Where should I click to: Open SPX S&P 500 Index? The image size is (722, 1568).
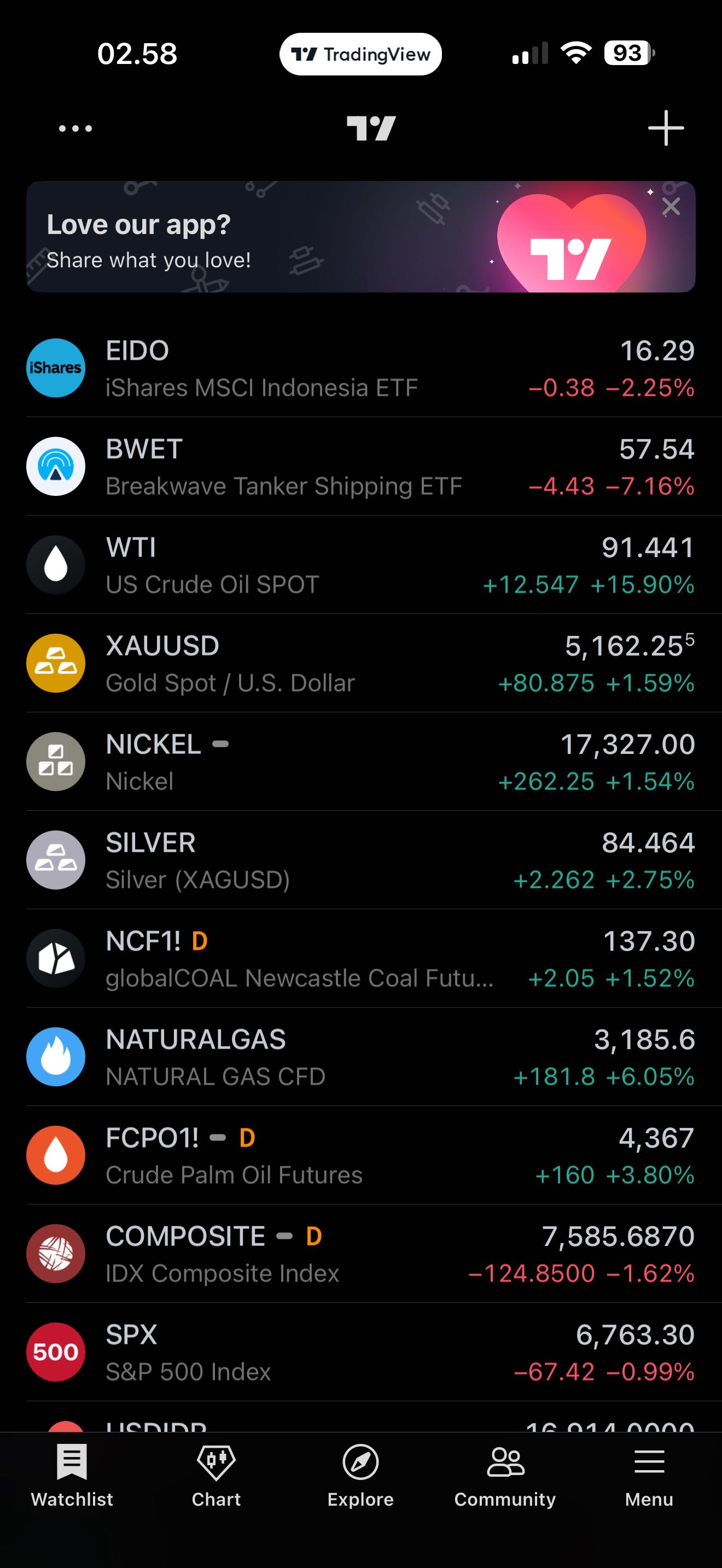(x=359, y=1353)
